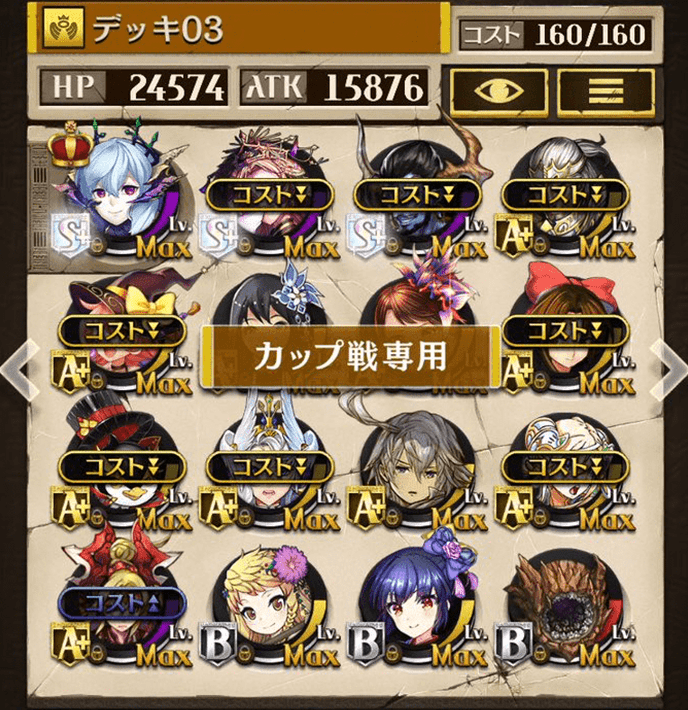Open the list menu button
The image size is (688, 710).
click(x=606, y=92)
